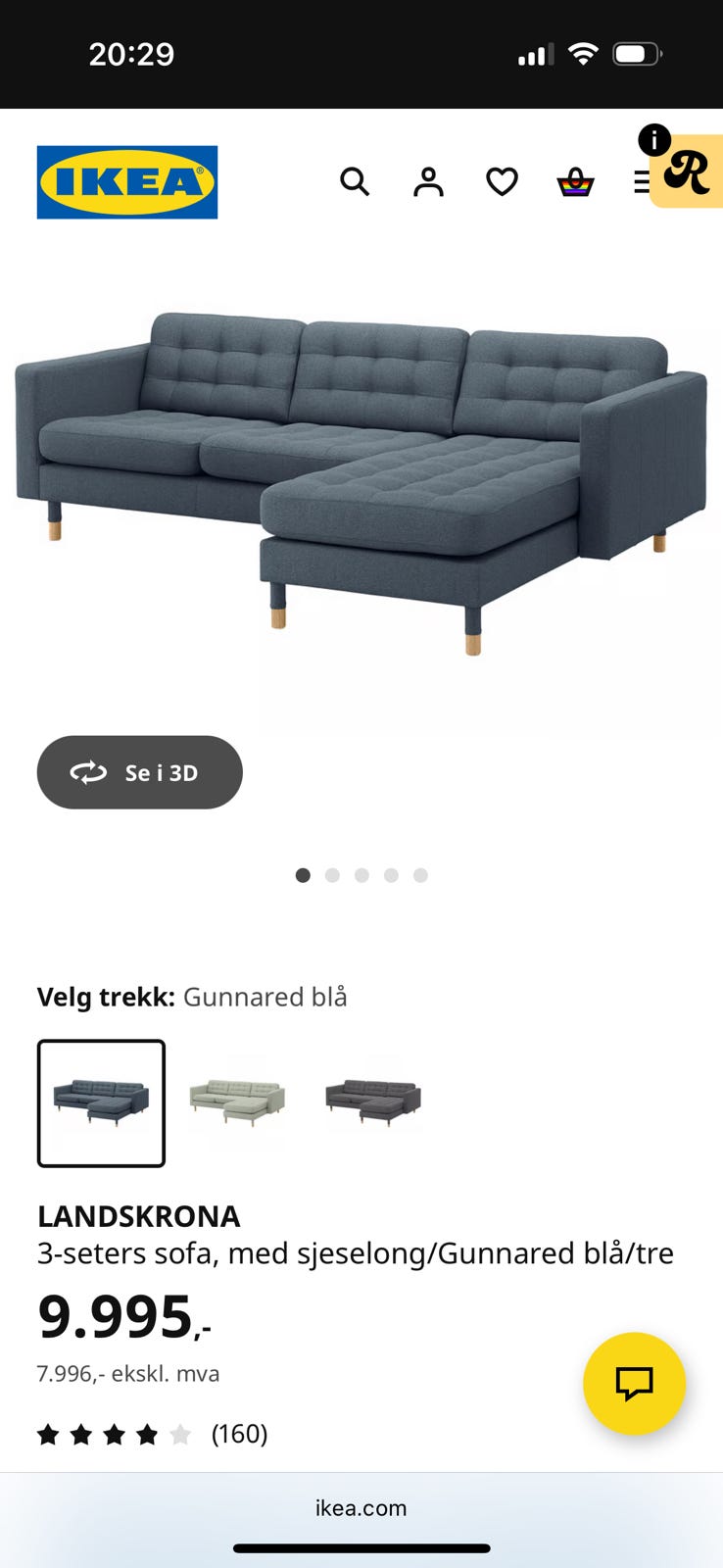Open the (160) customer reviews

[x=240, y=1434]
